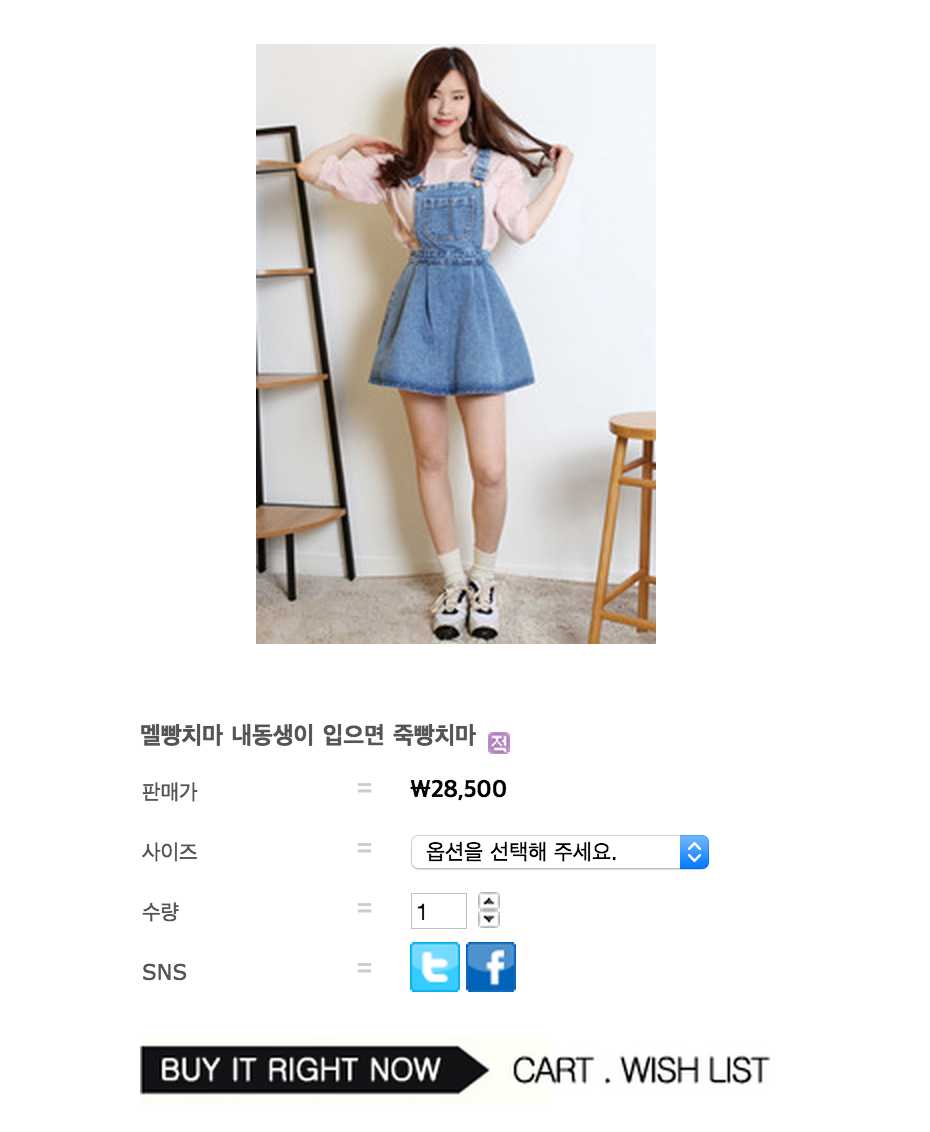
Task: Open the denim overall dress product image
Action: coord(455,343)
